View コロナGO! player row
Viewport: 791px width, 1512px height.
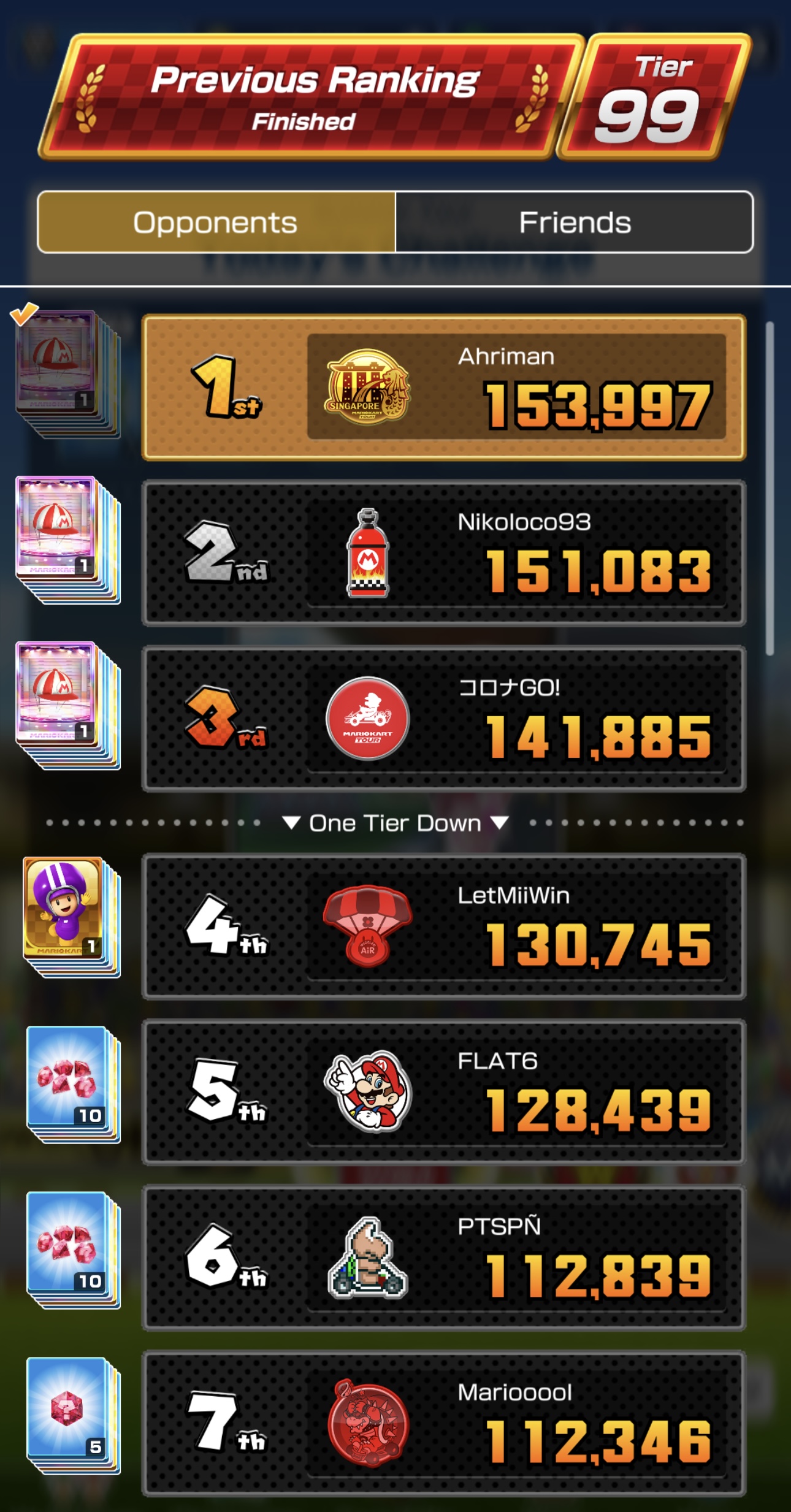point(444,719)
